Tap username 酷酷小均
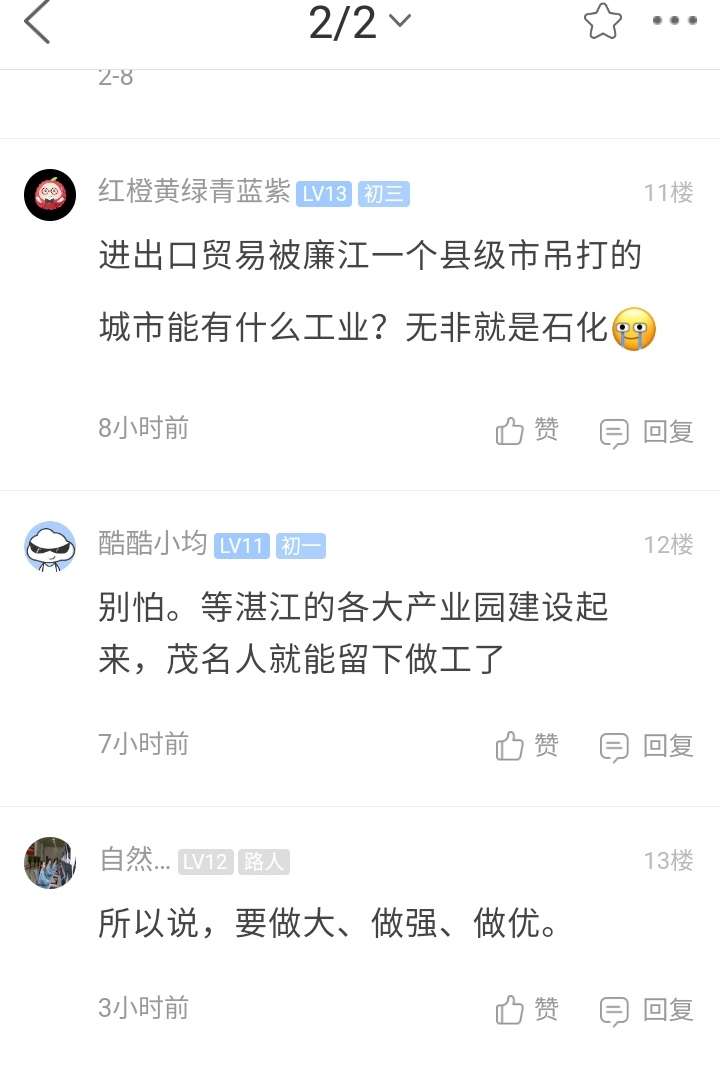720x1069 pixels. pos(153,543)
